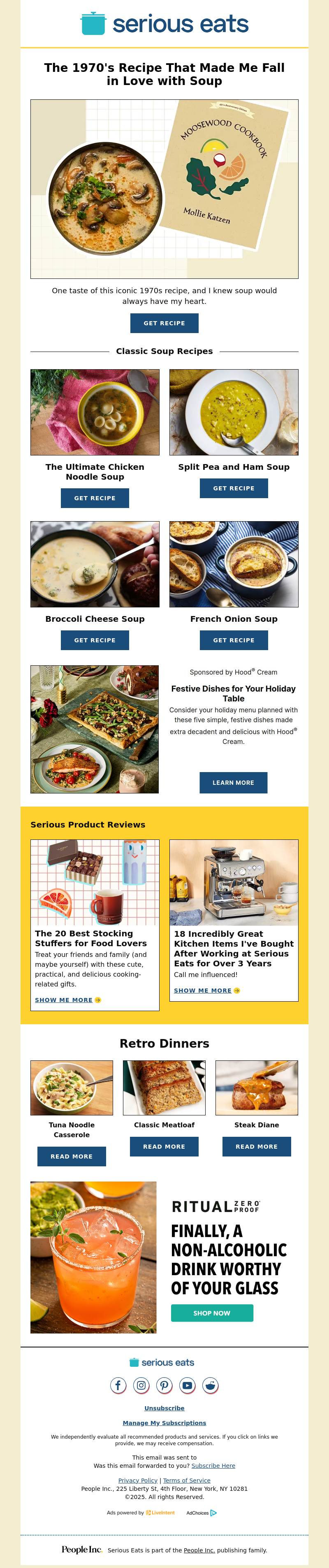The width and height of the screenshot is (329, 1568).
Task: Open Manage My Subscriptions
Action: pyautogui.click(x=164, y=1423)
